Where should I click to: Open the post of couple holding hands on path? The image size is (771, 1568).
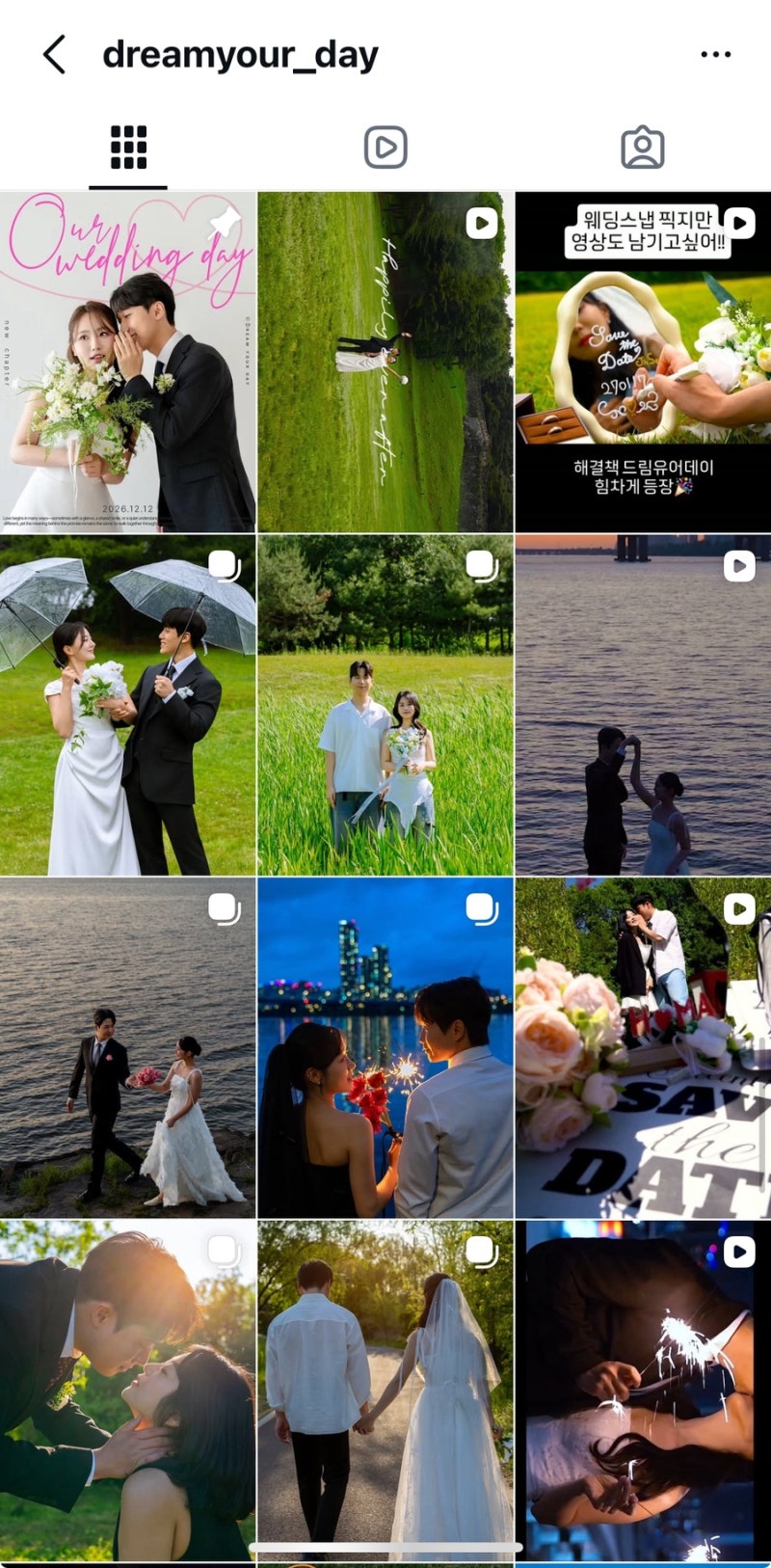[385, 1391]
